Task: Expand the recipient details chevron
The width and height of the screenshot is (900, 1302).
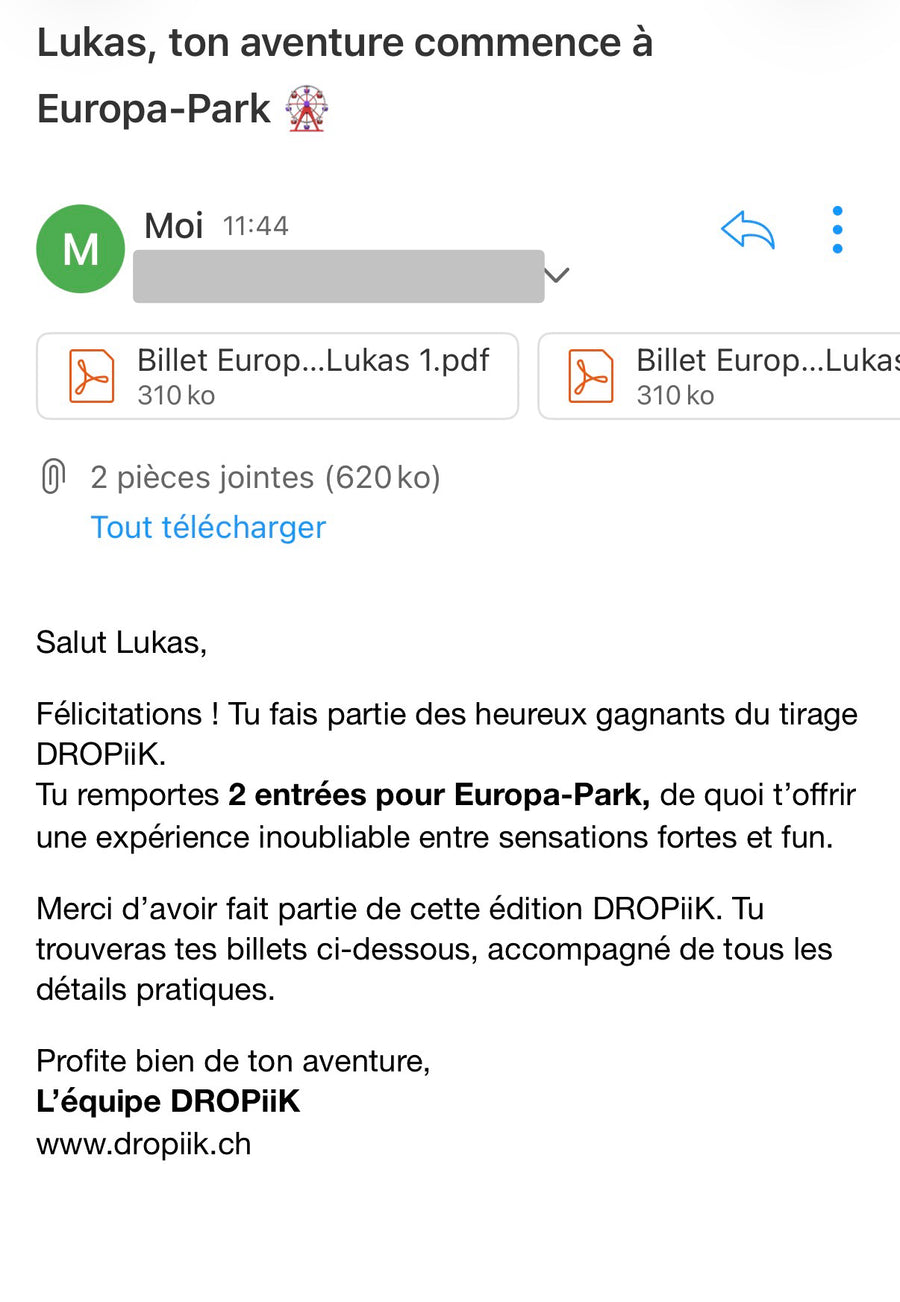Action: [x=555, y=274]
